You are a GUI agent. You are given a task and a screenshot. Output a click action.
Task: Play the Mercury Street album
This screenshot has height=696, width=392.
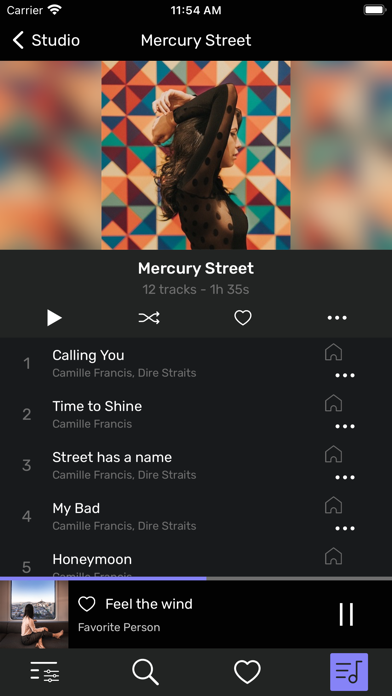click(x=54, y=318)
